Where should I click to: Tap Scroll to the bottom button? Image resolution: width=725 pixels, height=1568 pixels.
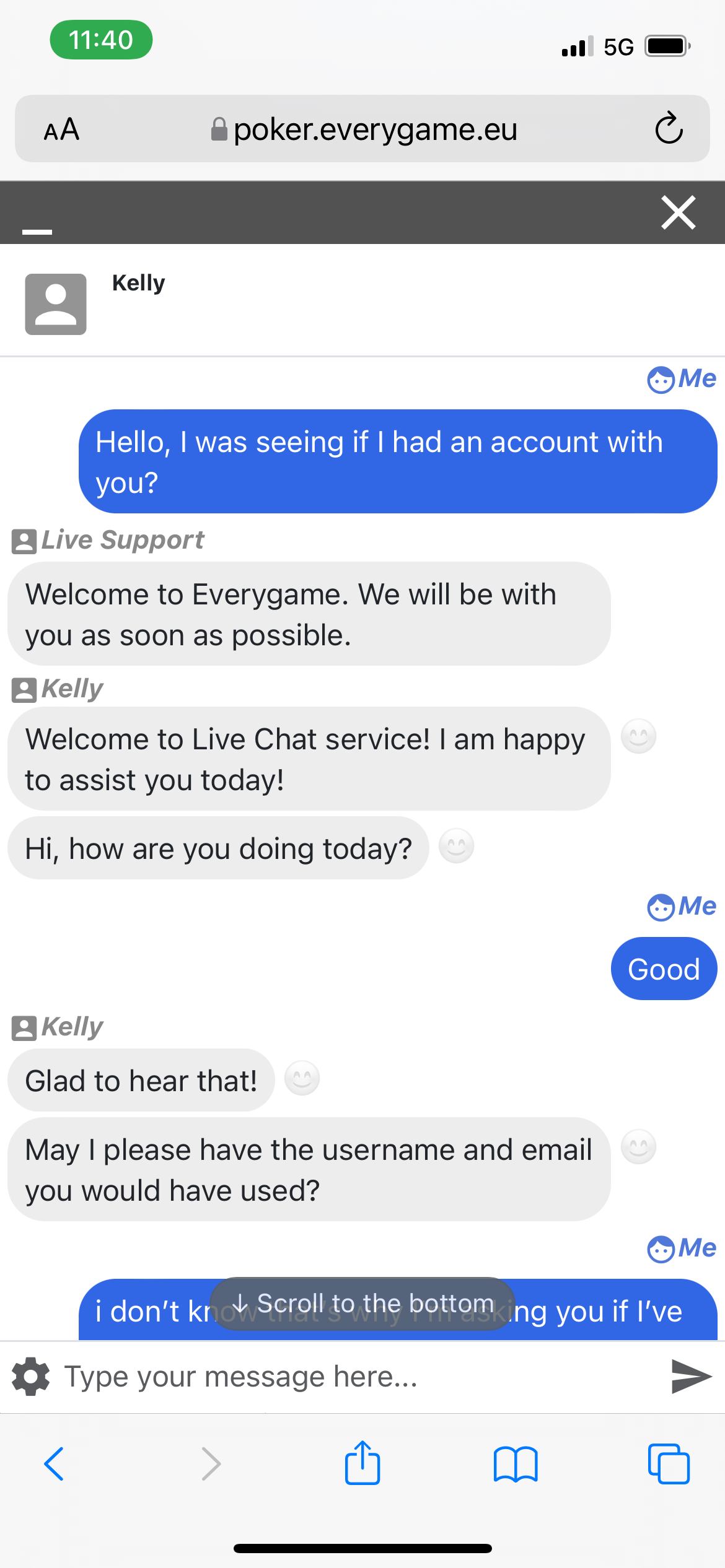coord(363,1304)
